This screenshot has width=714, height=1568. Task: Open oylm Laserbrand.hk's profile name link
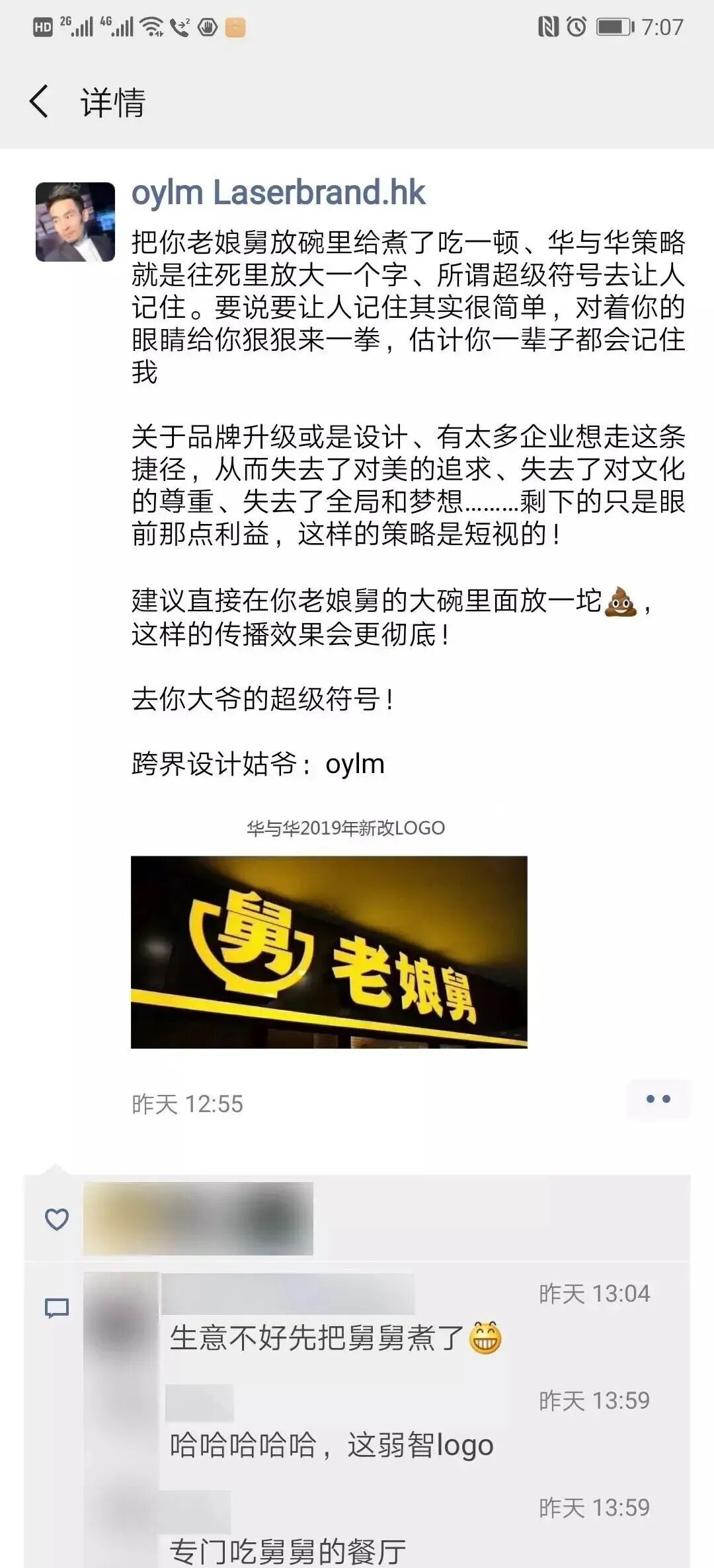point(278,193)
